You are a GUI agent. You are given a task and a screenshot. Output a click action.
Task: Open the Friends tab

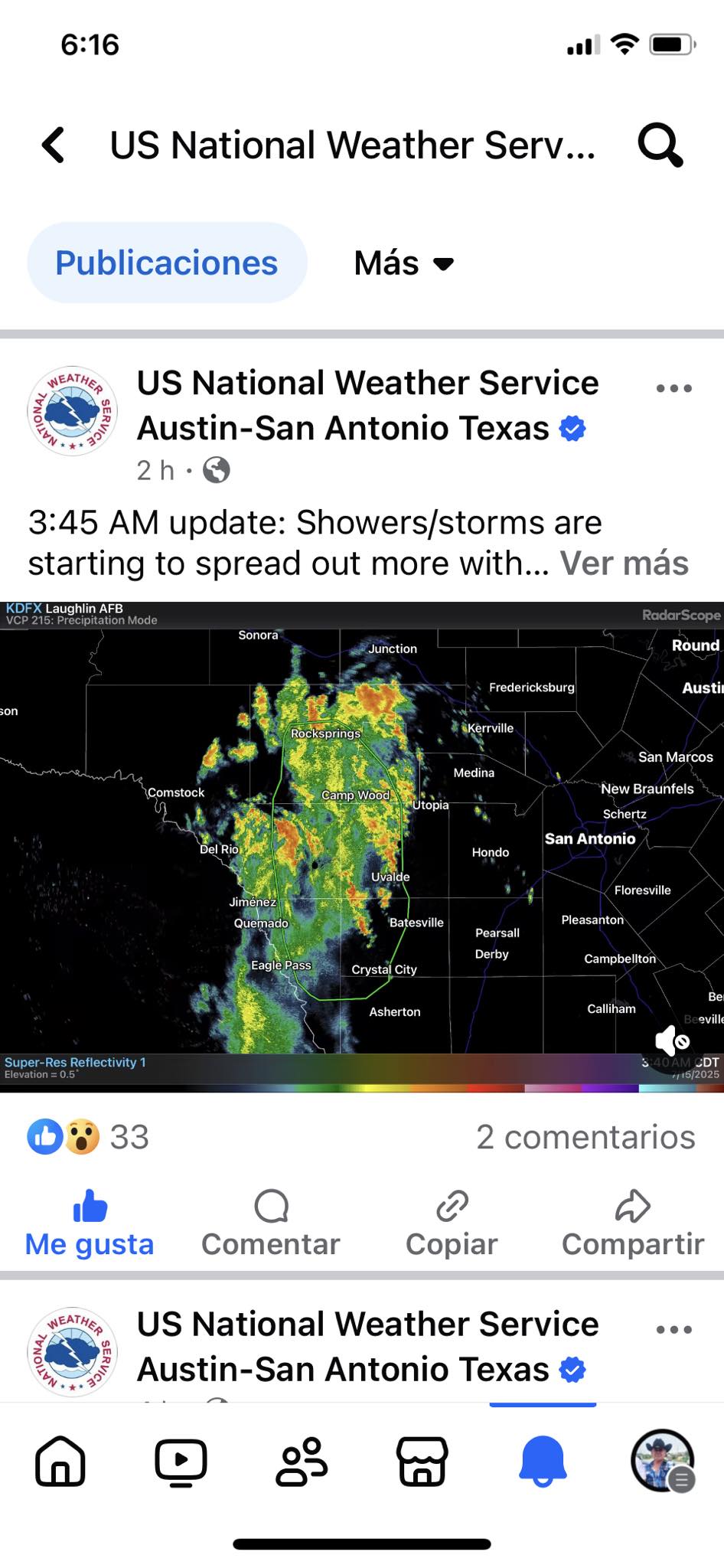pyautogui.click(x=302, y=1461)
